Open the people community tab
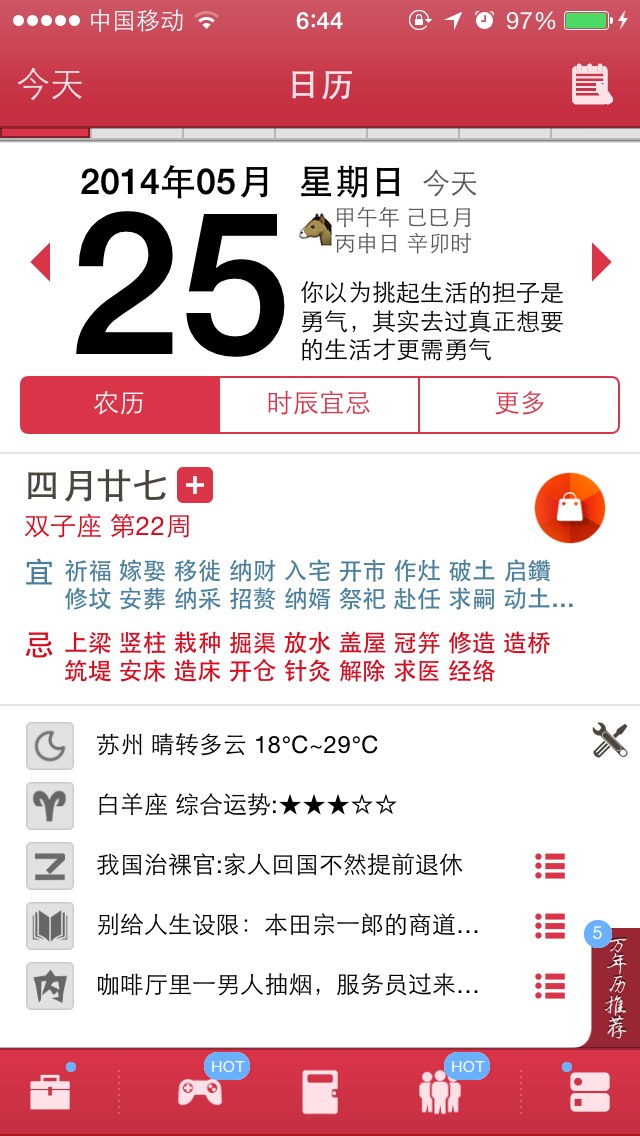Screen dimensions: 640x1136 point(440,1091)
